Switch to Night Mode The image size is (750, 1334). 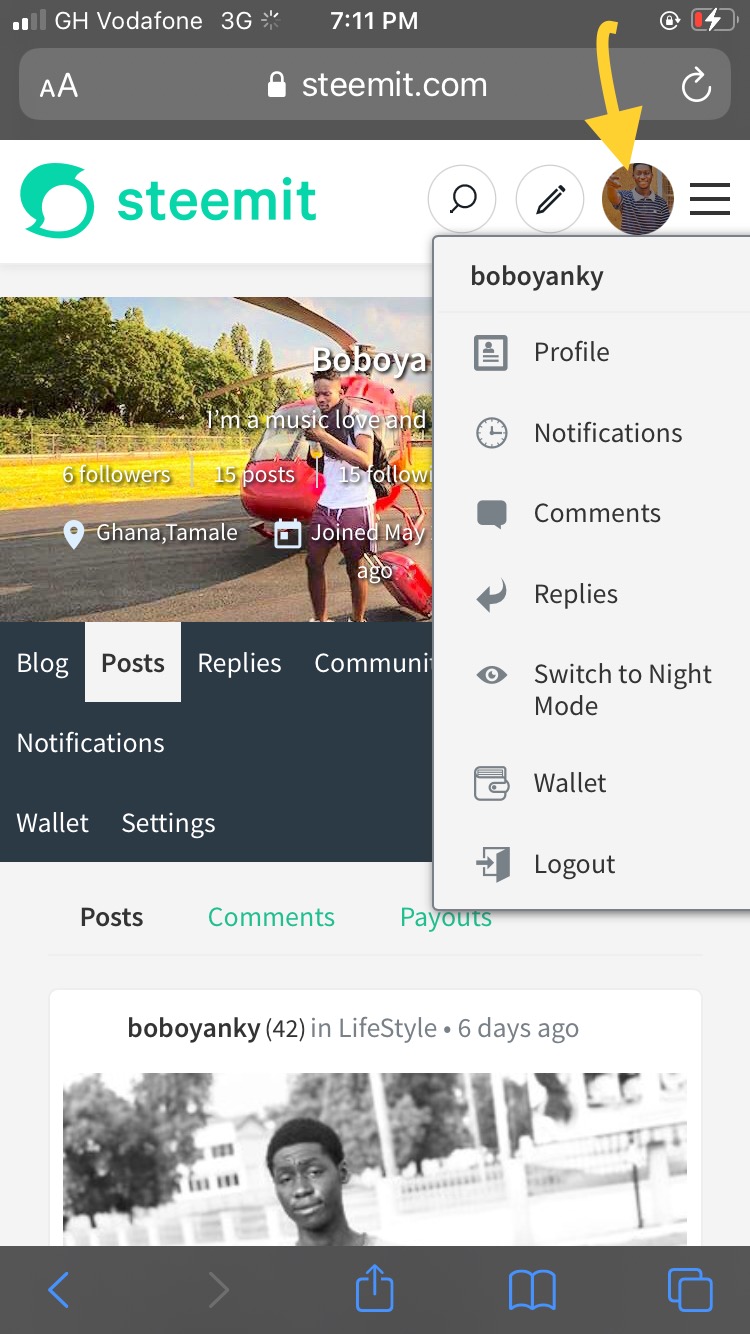pyautogui.click(x=621, y=690)
